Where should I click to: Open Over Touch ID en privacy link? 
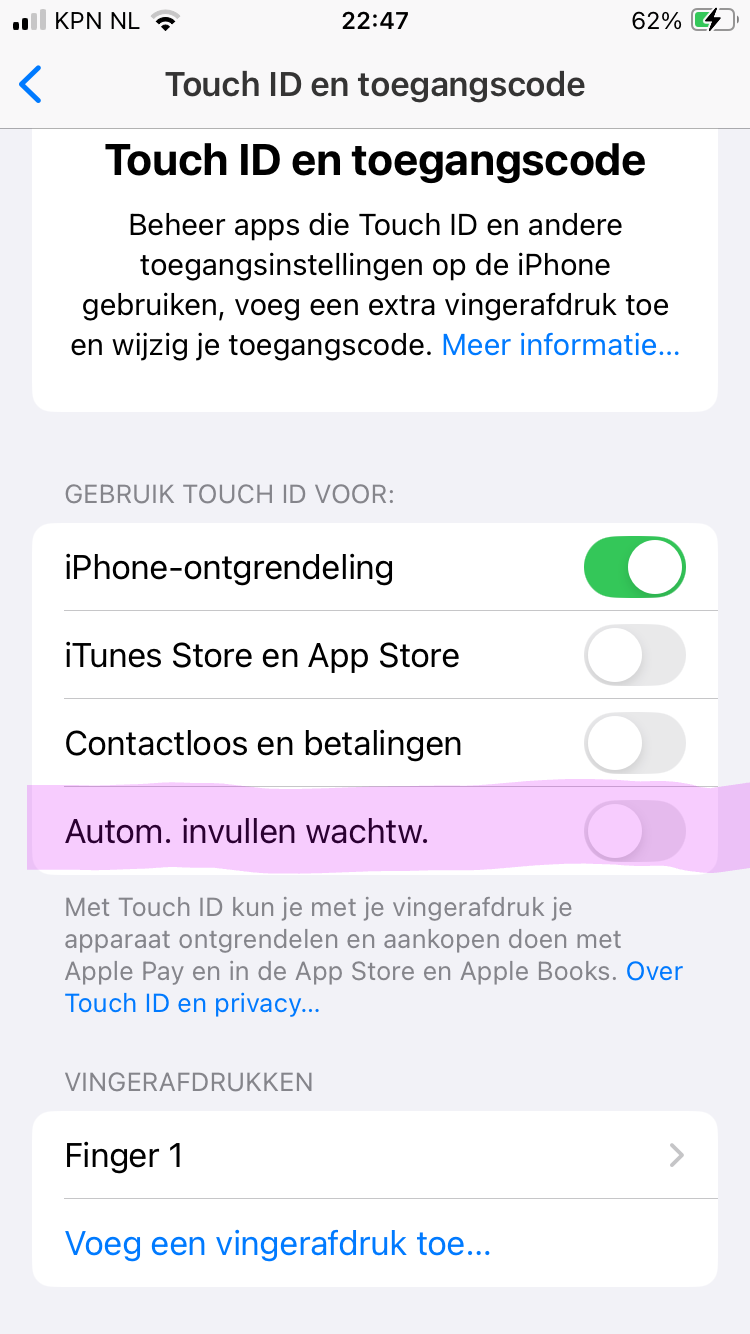[x=374, y=987]
